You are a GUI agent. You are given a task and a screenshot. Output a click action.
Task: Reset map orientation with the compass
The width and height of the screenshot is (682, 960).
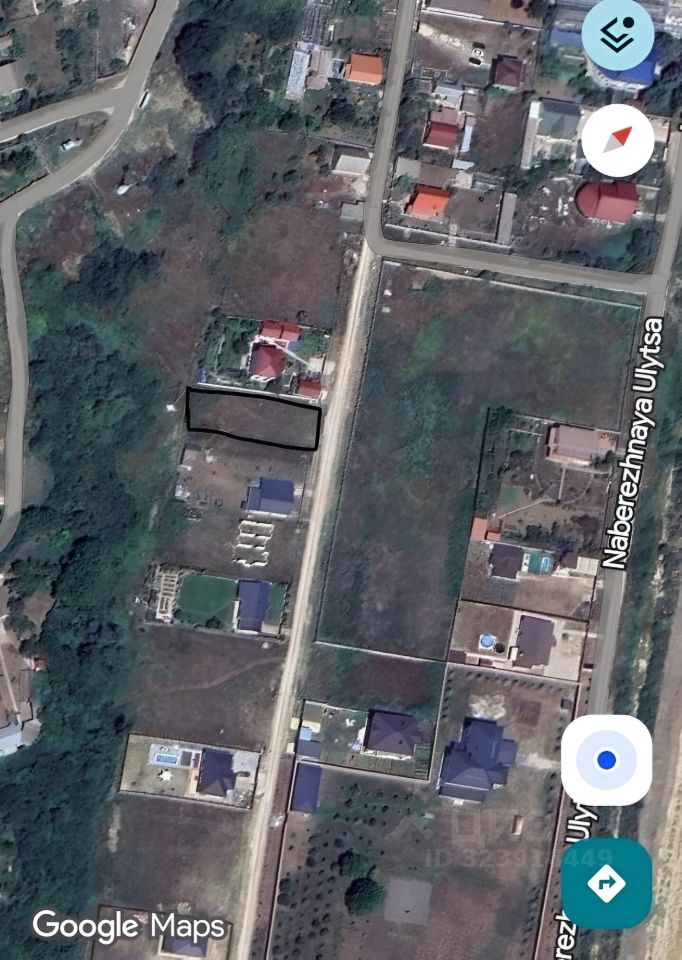pyautogui.click(x=618, y=140)
